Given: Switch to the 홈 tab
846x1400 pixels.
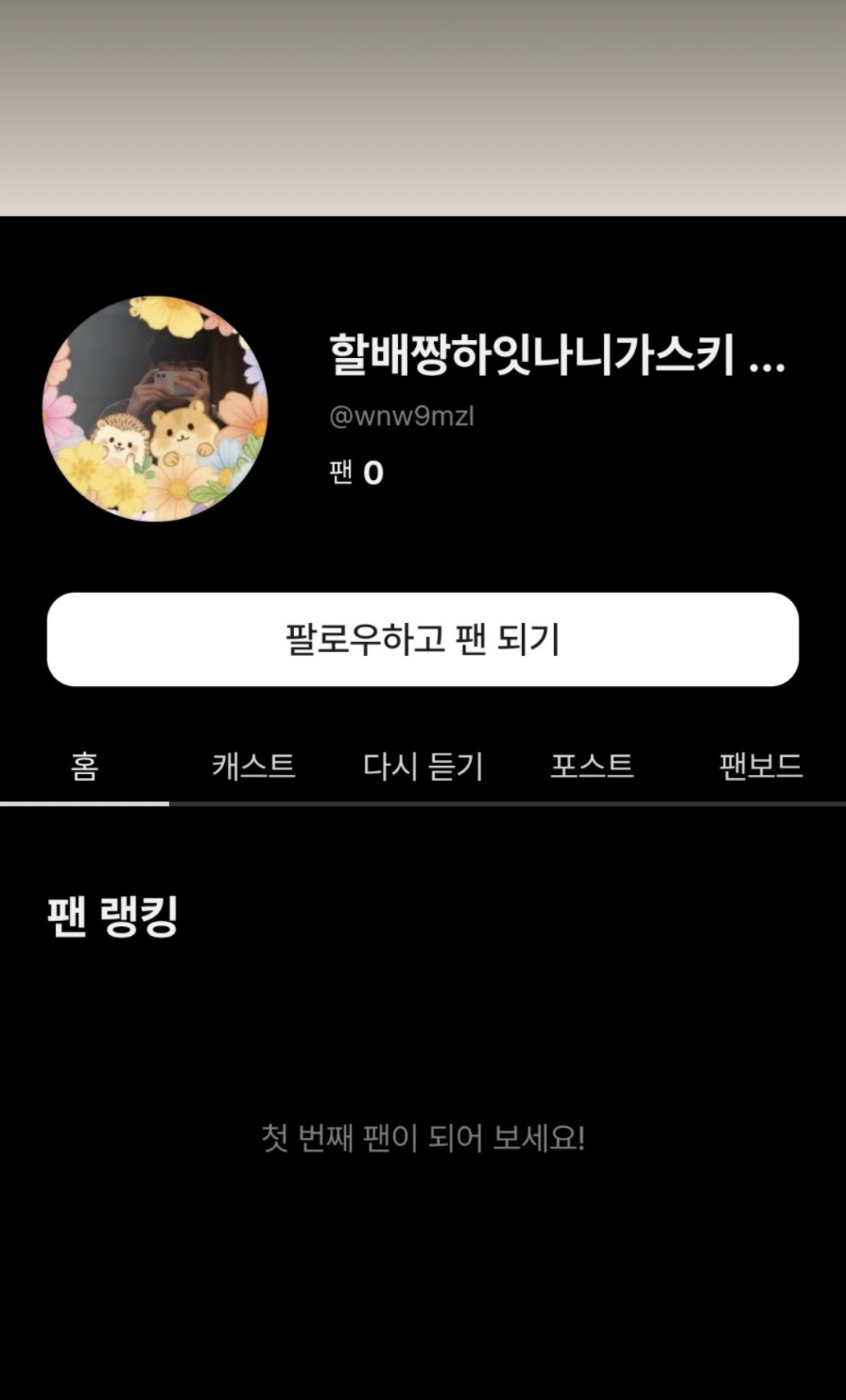Looking at the screenshot, I should [84, 767].
